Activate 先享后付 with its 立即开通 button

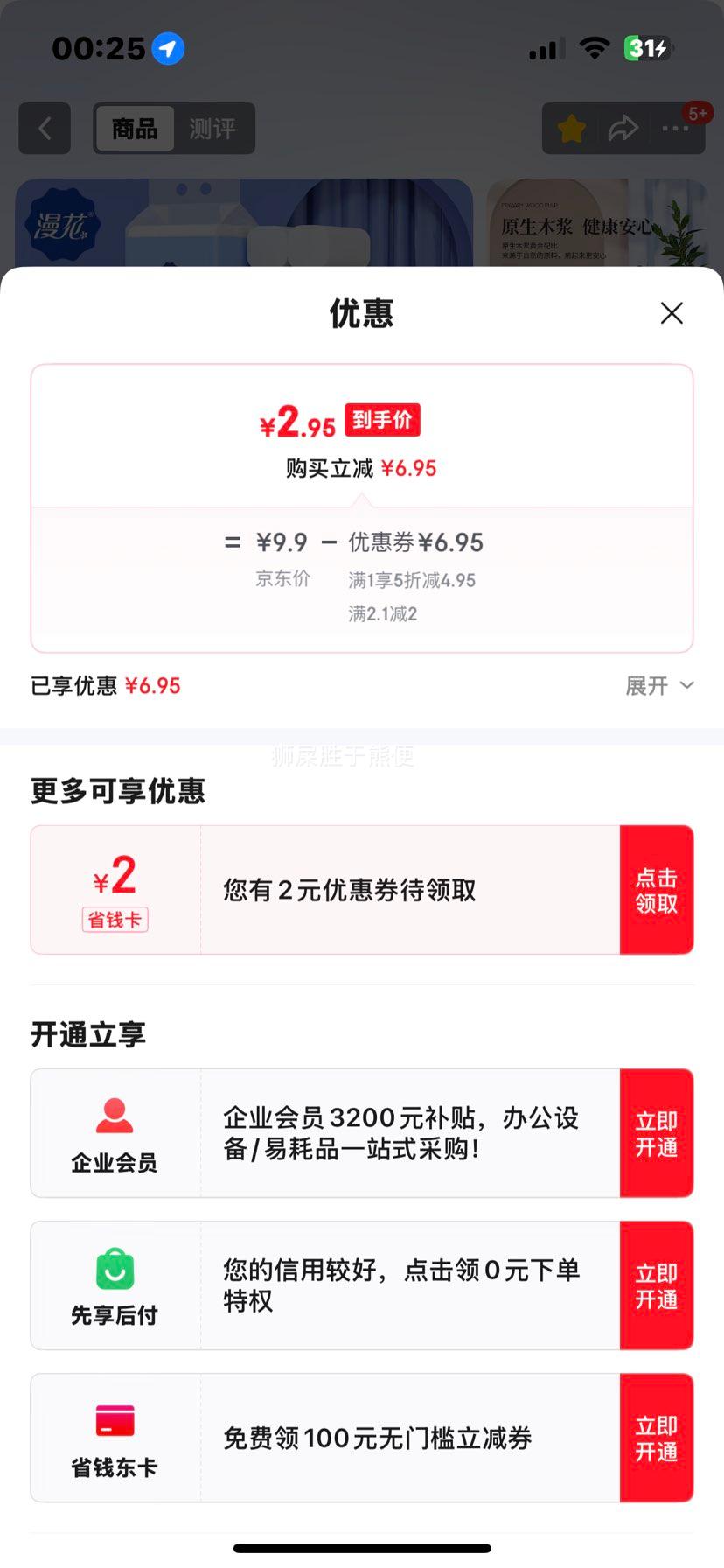[x=657, y=1284]
